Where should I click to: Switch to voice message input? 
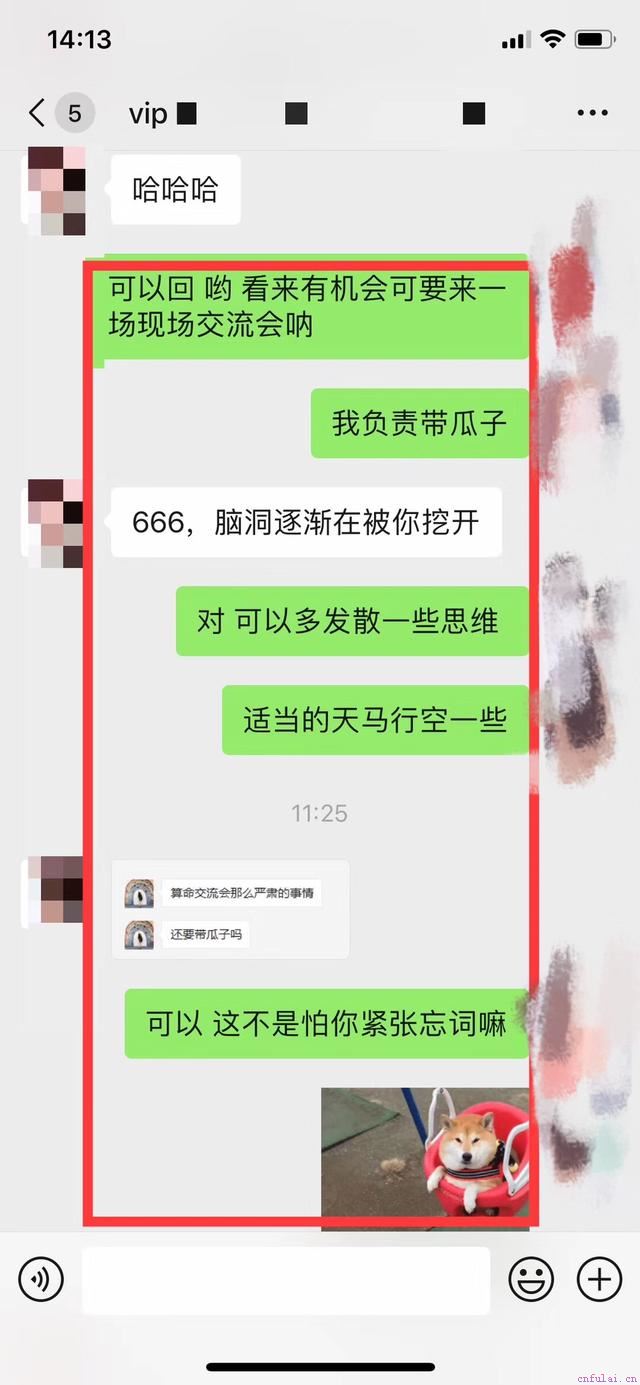click(x=41, y=1279)
